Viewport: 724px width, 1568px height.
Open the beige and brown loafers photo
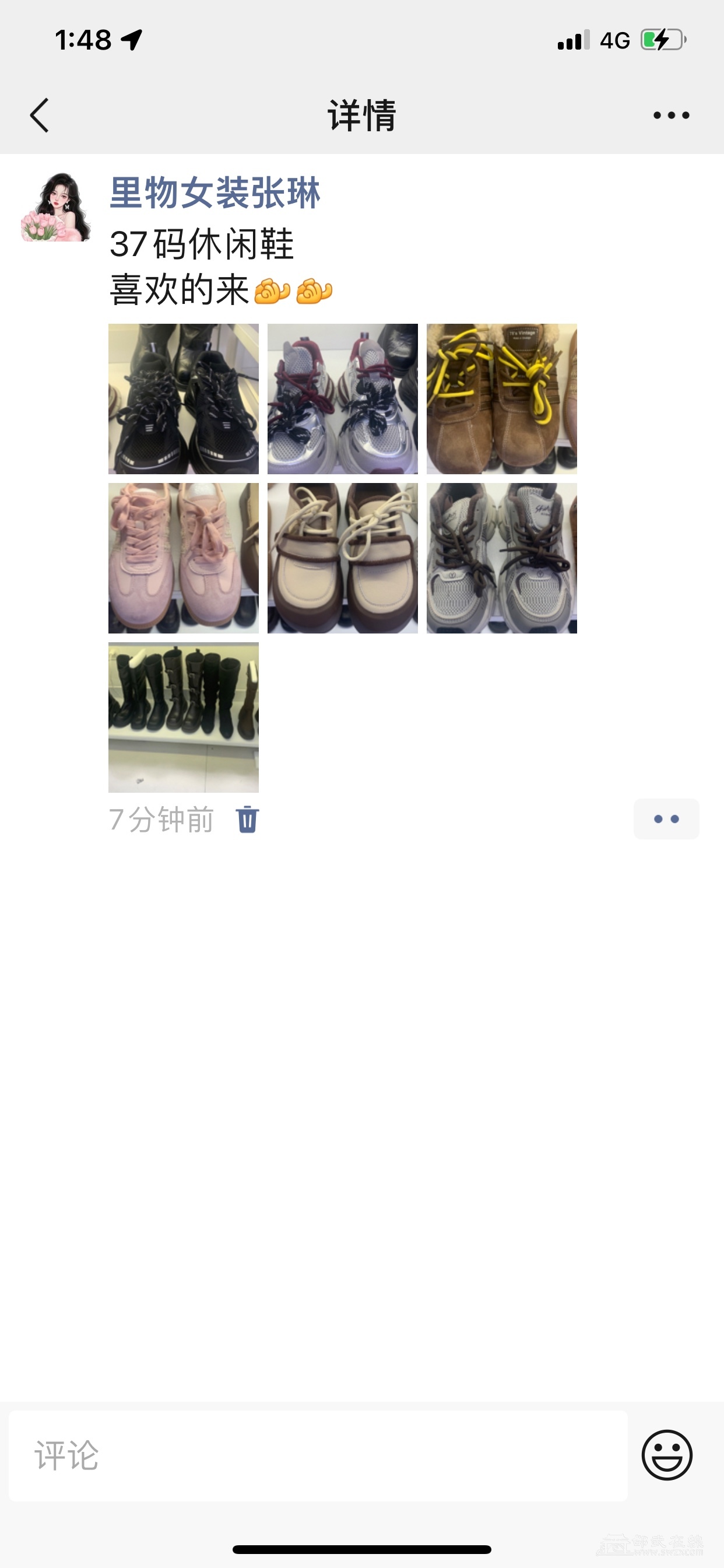tap(343, 558)
